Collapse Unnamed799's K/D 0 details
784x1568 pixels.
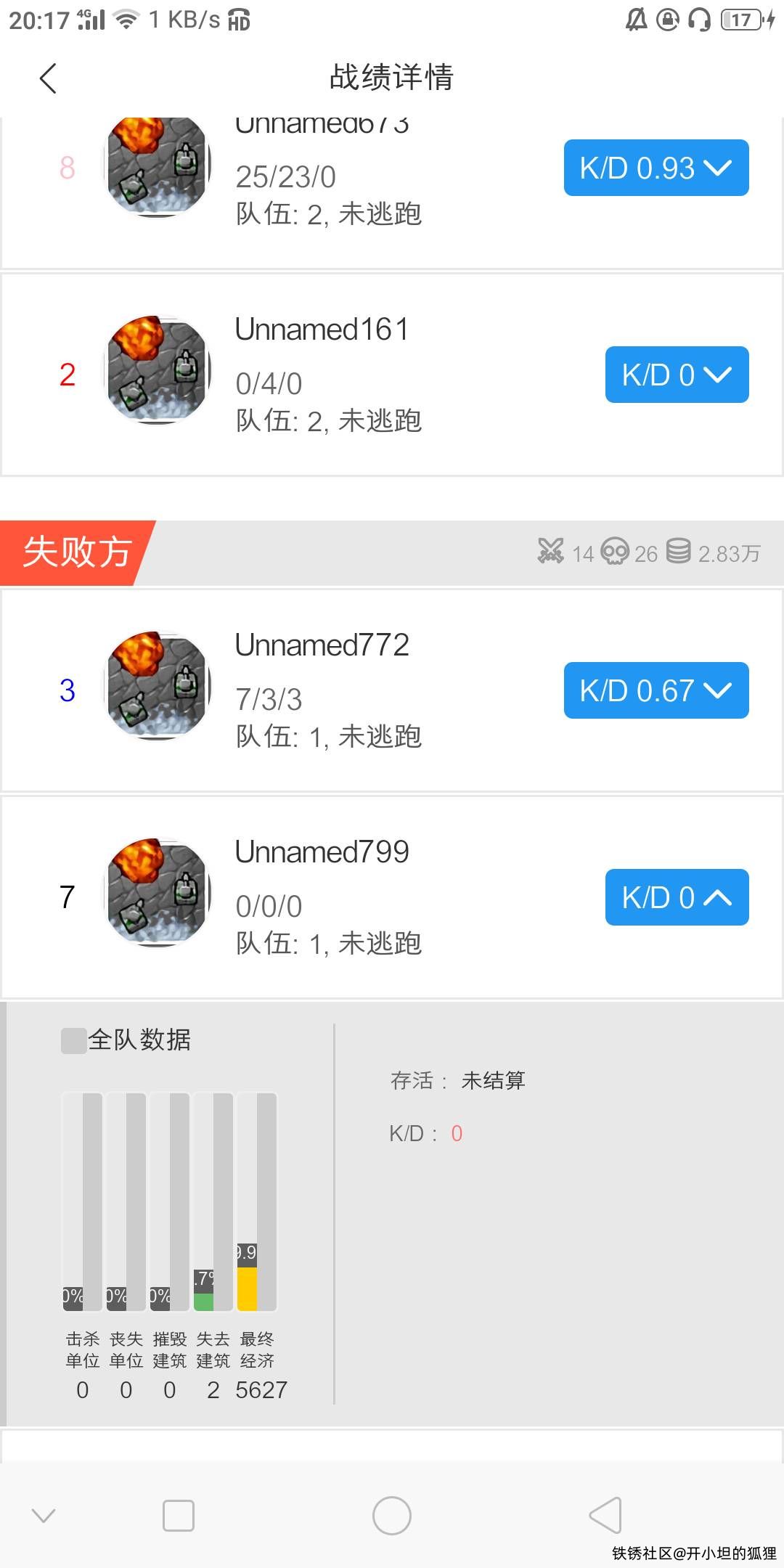pos(677,897)
